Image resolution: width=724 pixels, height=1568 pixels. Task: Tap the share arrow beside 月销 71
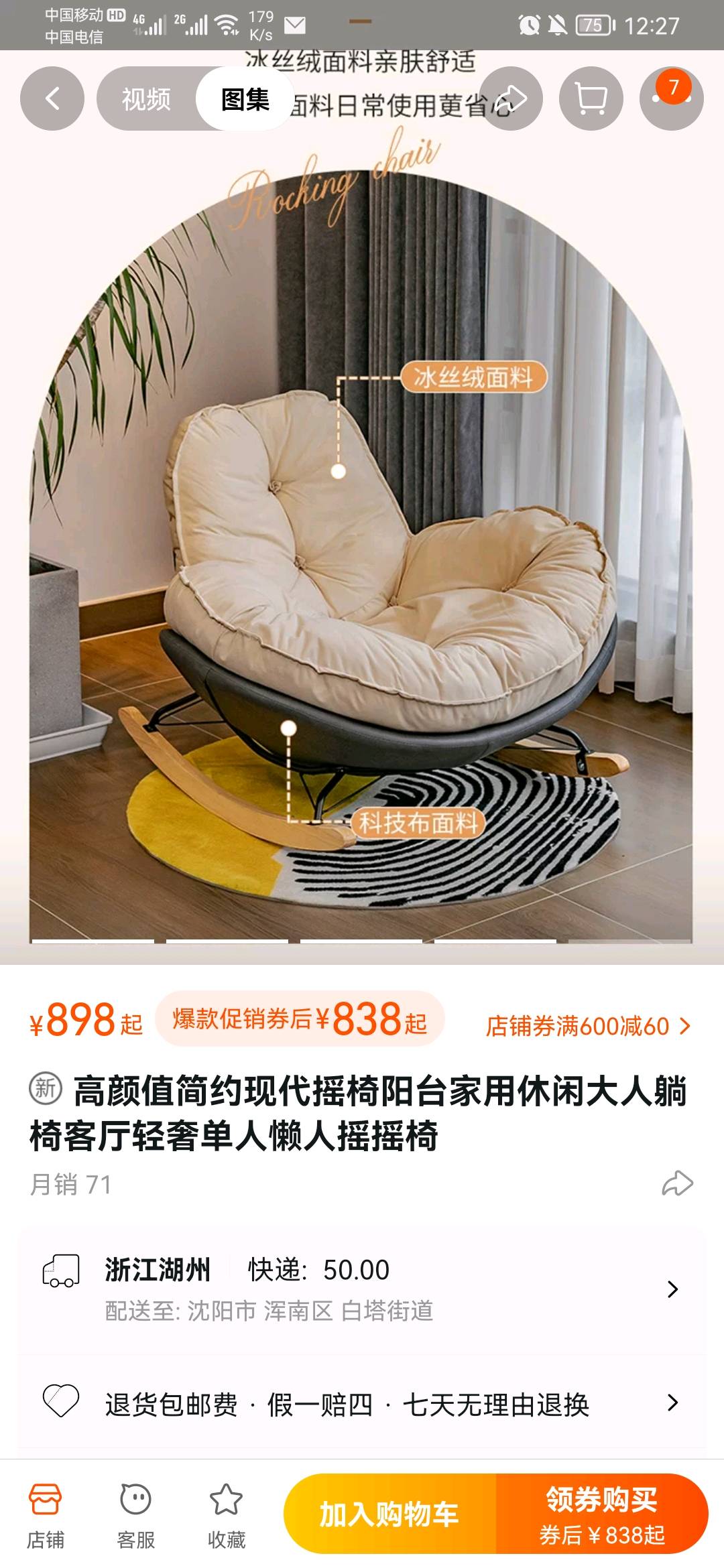pos(677,1183)
